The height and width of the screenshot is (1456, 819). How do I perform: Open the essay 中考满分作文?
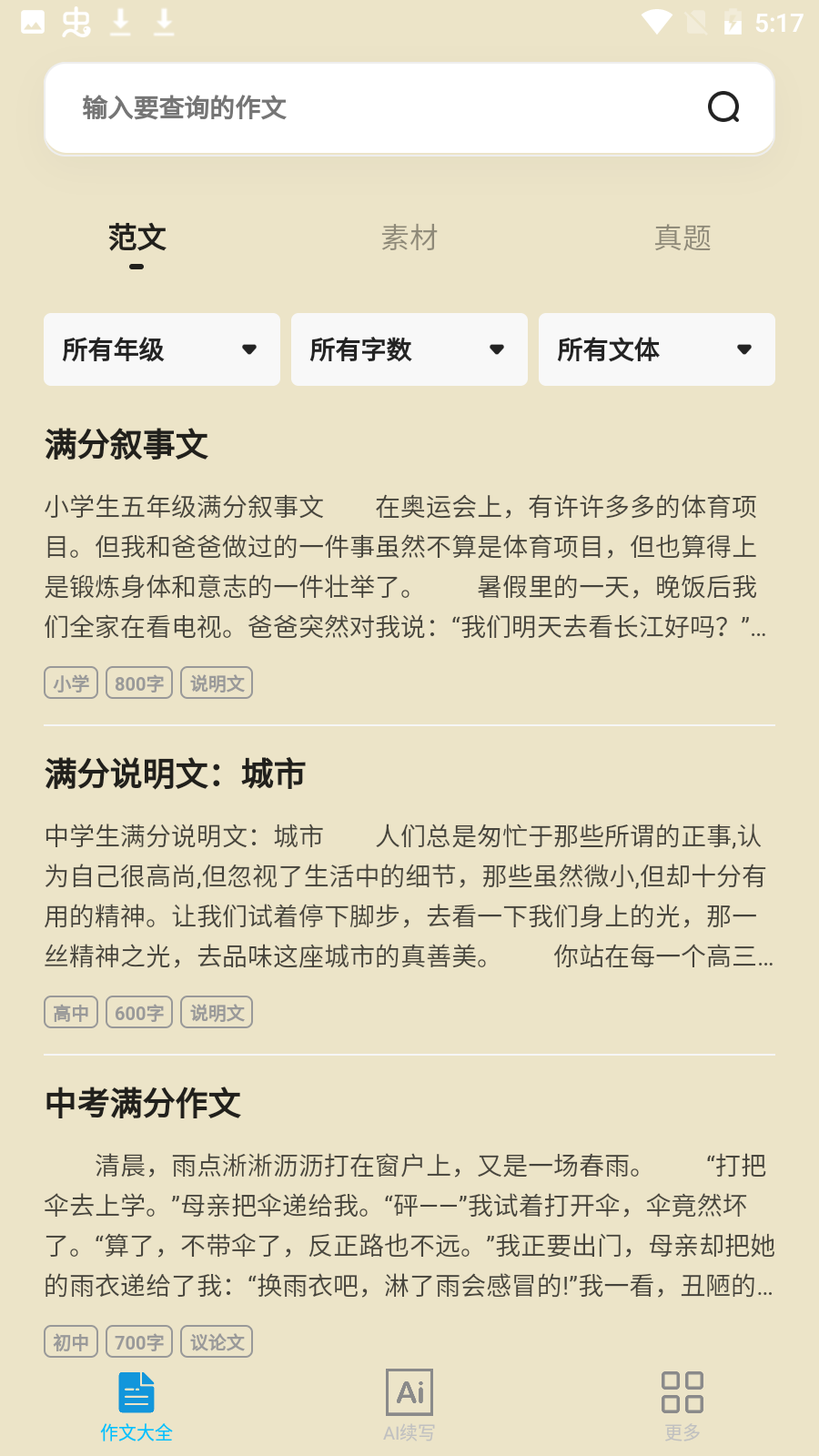[143, 1104]
